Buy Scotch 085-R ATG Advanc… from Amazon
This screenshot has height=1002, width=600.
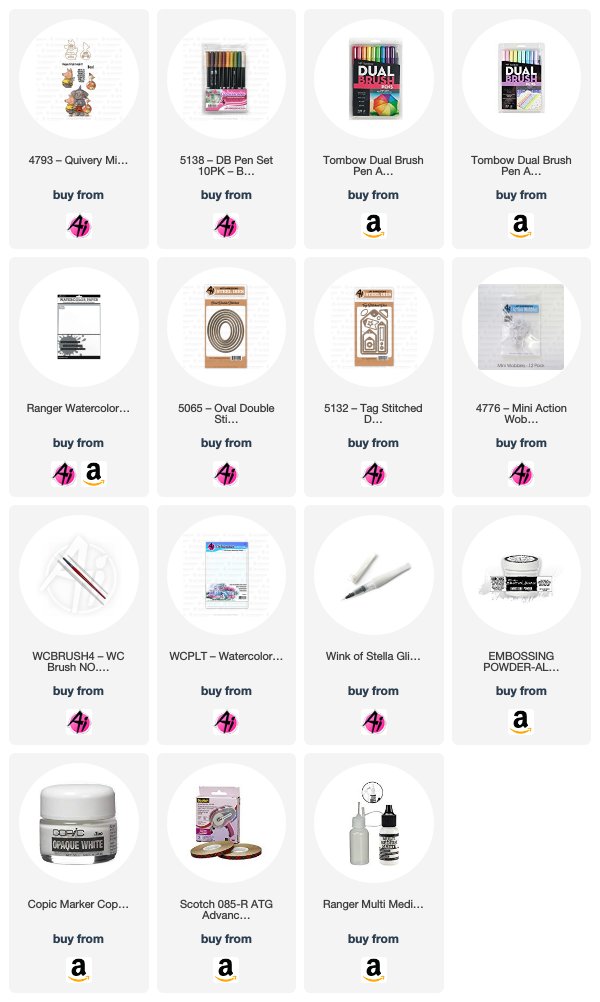(226, 969)
